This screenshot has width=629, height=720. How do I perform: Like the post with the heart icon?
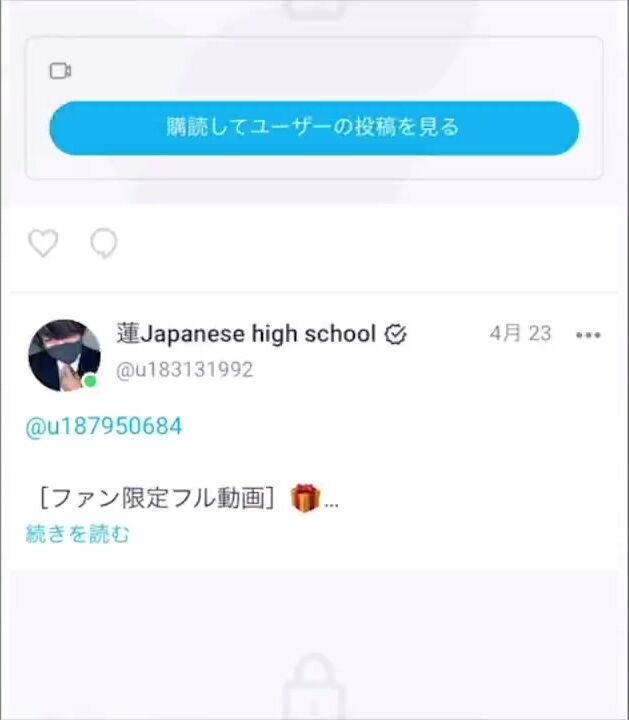pyautogui.click(x=43, y=243)
